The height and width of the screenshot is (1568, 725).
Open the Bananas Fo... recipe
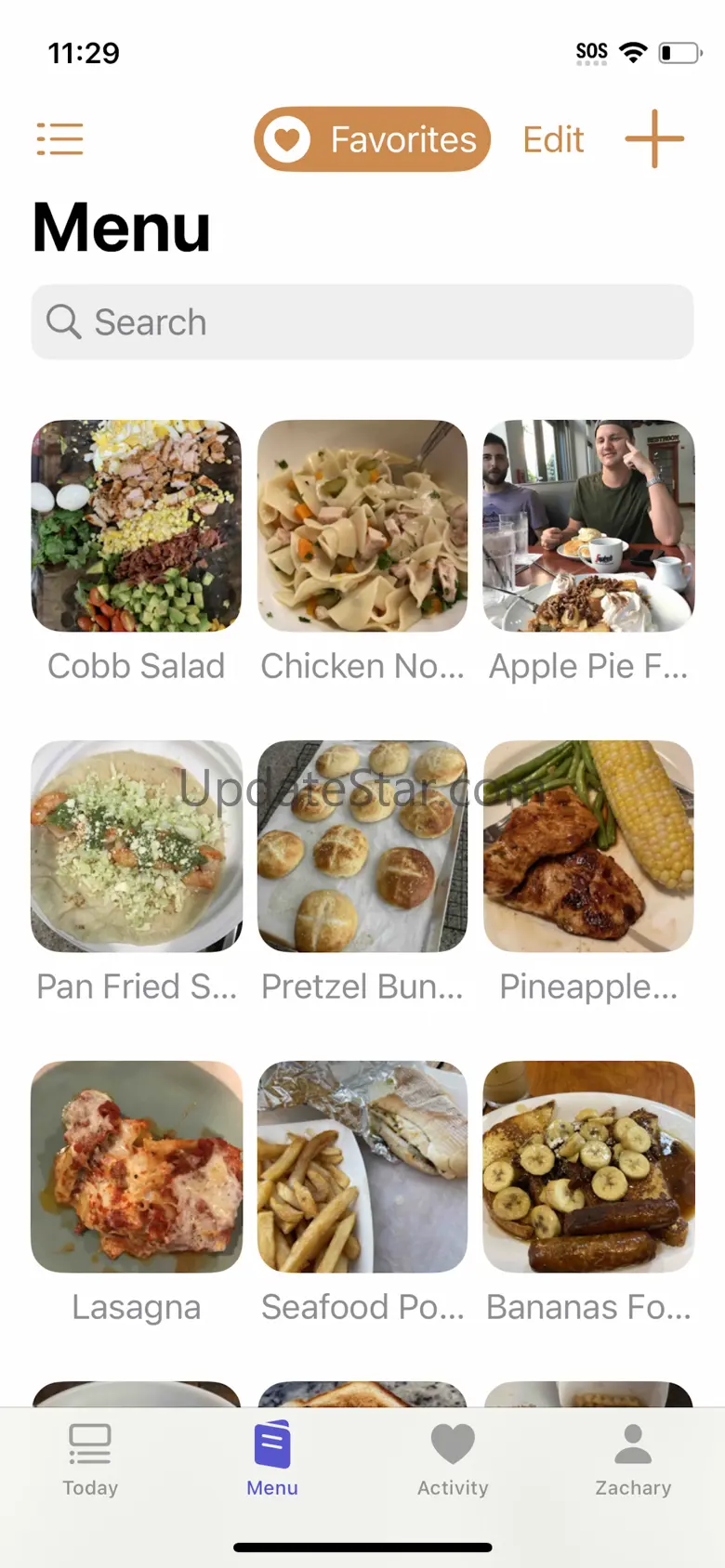tap(588, 1167)
